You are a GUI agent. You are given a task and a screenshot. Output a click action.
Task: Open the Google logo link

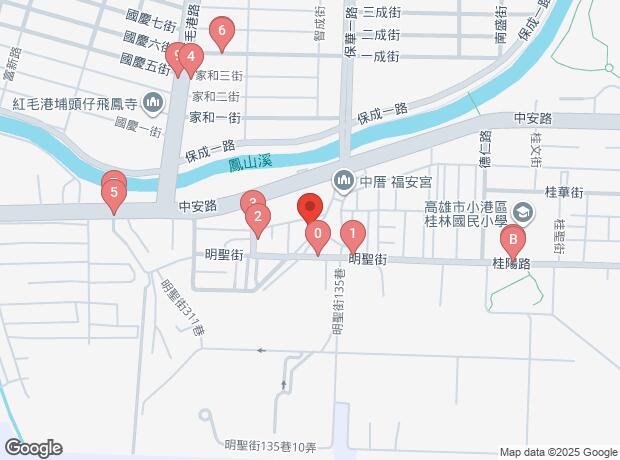(x=33, y=447)
